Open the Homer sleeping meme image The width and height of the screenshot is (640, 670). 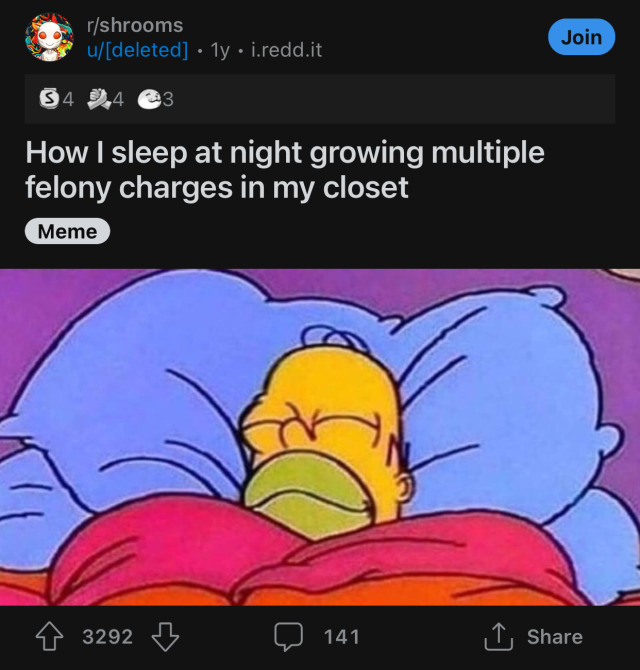(320, 436)
